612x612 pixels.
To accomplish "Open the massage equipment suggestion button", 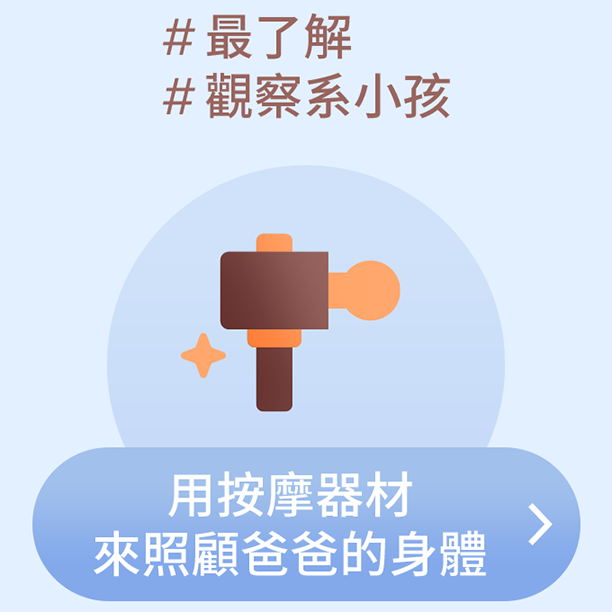I will pos(306,524).
